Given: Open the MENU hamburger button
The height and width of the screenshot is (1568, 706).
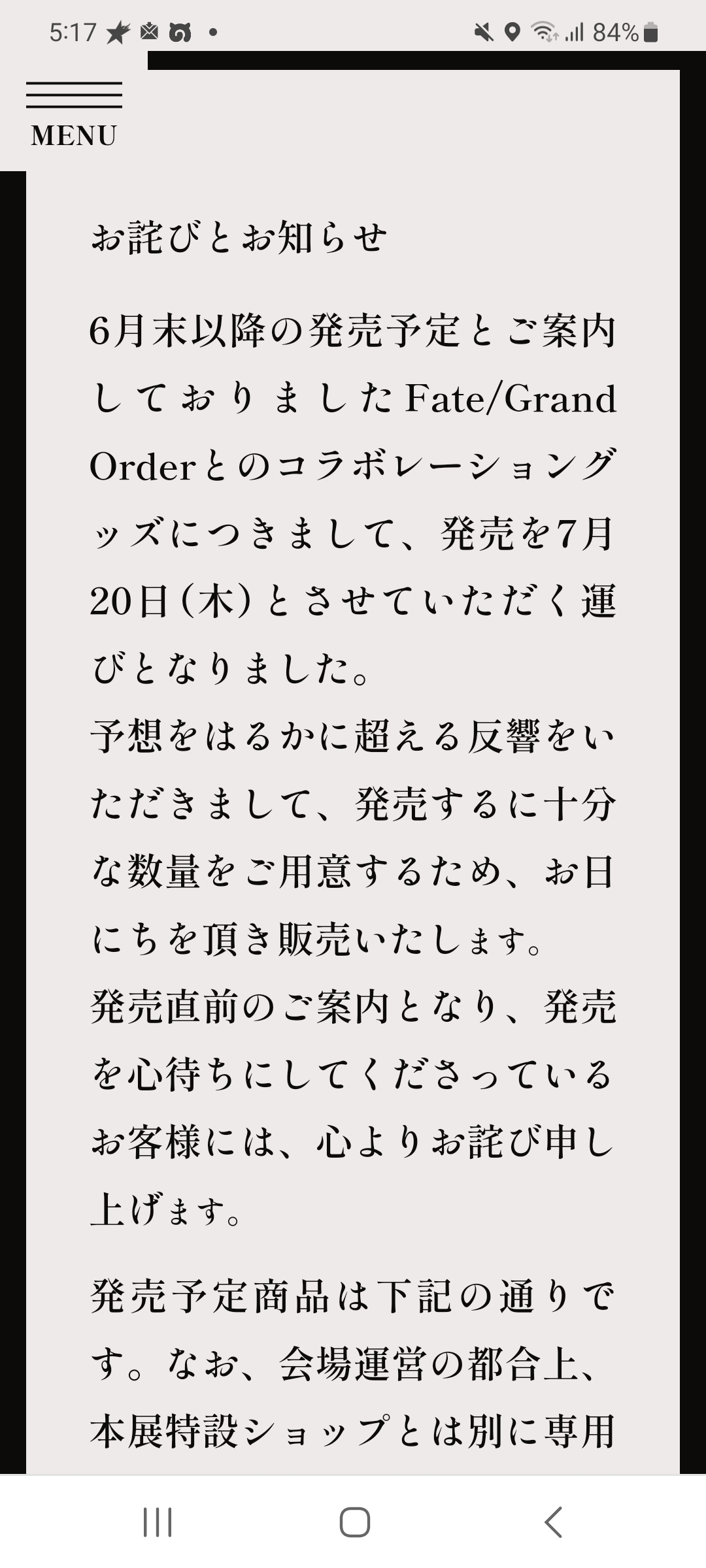Looking at the screenshot, I should [74, 114].
